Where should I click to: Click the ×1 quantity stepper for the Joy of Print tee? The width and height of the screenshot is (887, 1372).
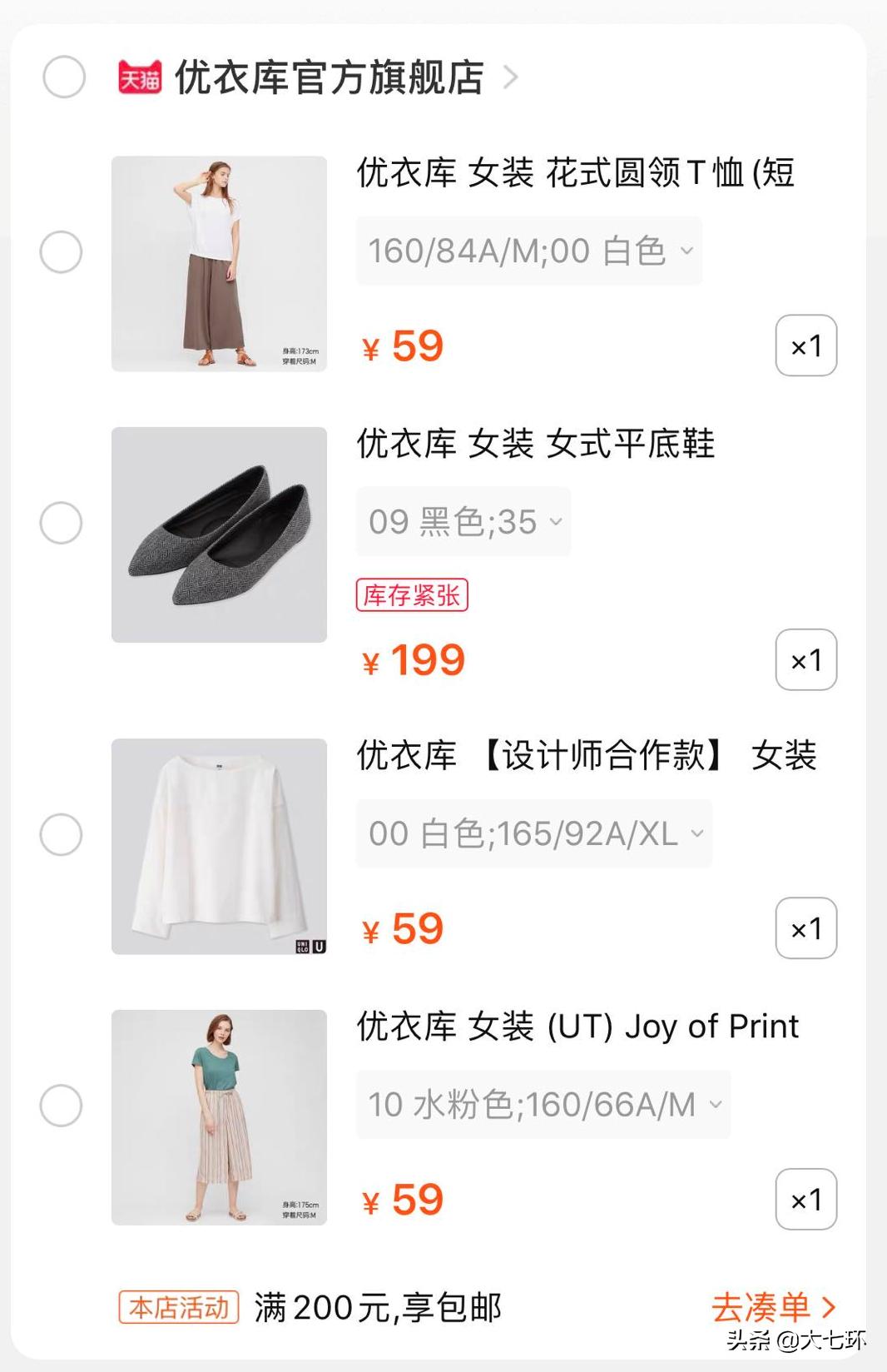[x=806, y=1199]
